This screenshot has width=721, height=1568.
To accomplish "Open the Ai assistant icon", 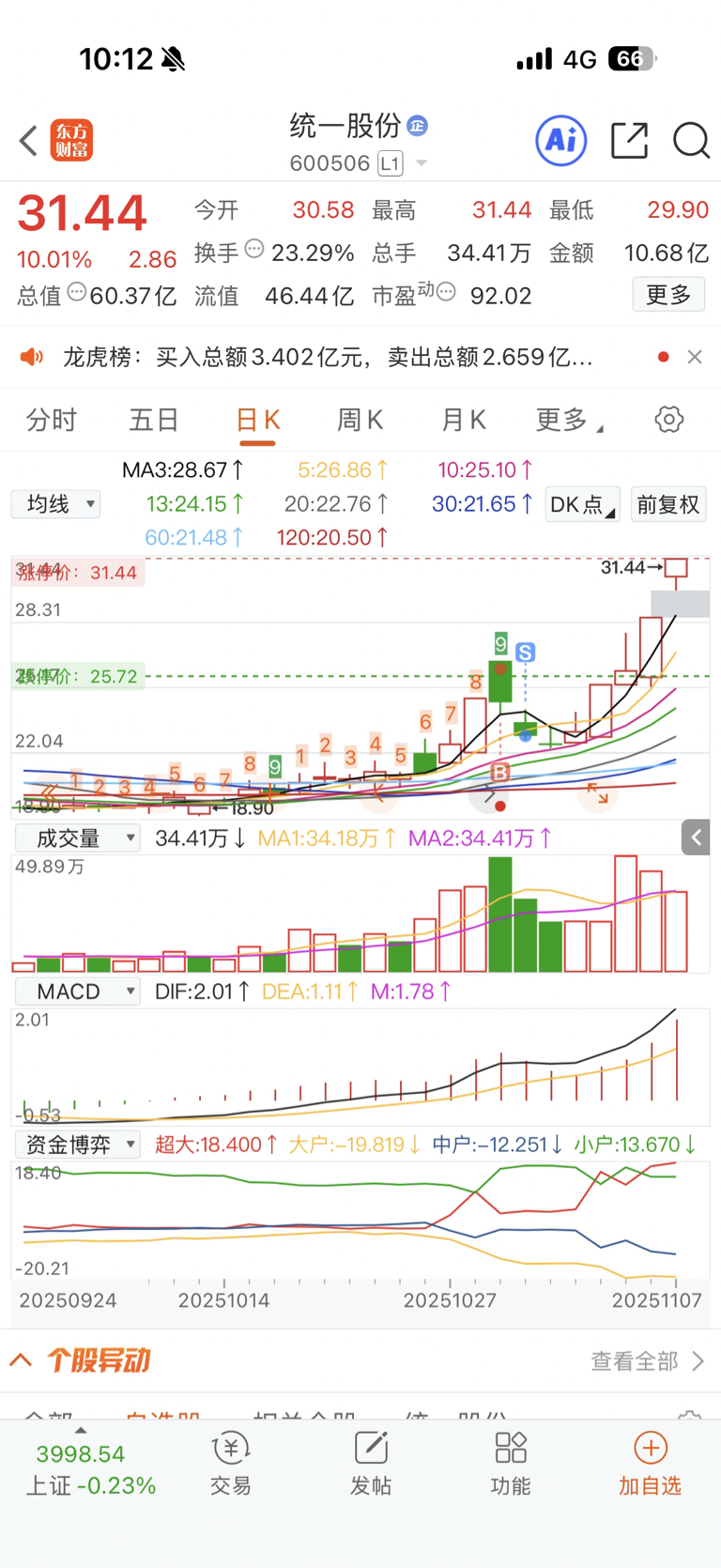I will pyautogui.click(x=560, y=141).
